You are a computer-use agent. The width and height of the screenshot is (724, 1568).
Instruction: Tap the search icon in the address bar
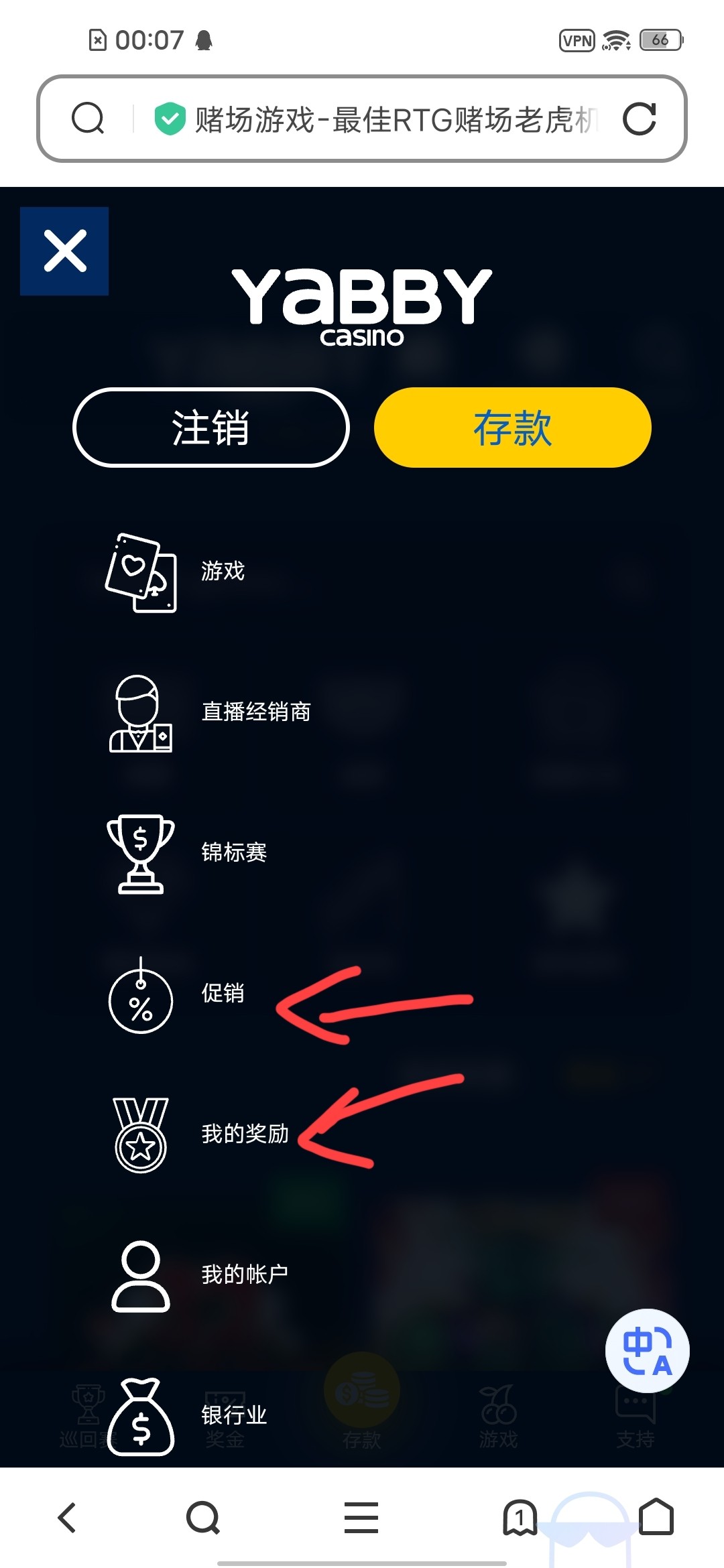pos(88,119)
